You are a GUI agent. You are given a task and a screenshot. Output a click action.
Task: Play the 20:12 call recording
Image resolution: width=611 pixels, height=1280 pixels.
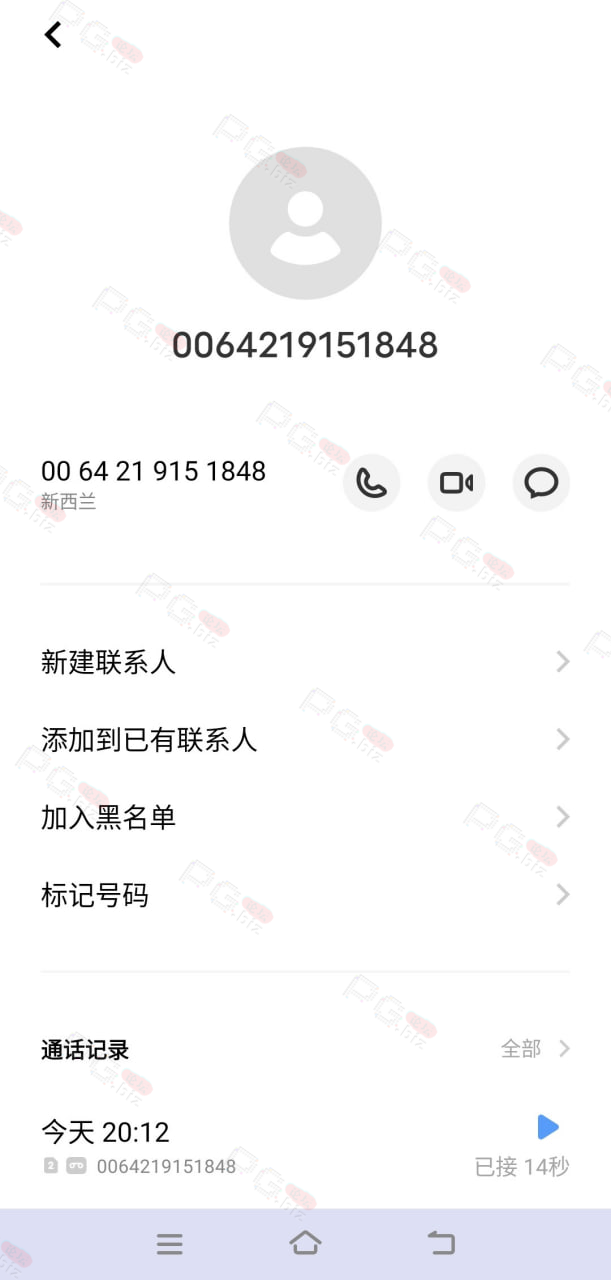click(x=547, y=1127)
